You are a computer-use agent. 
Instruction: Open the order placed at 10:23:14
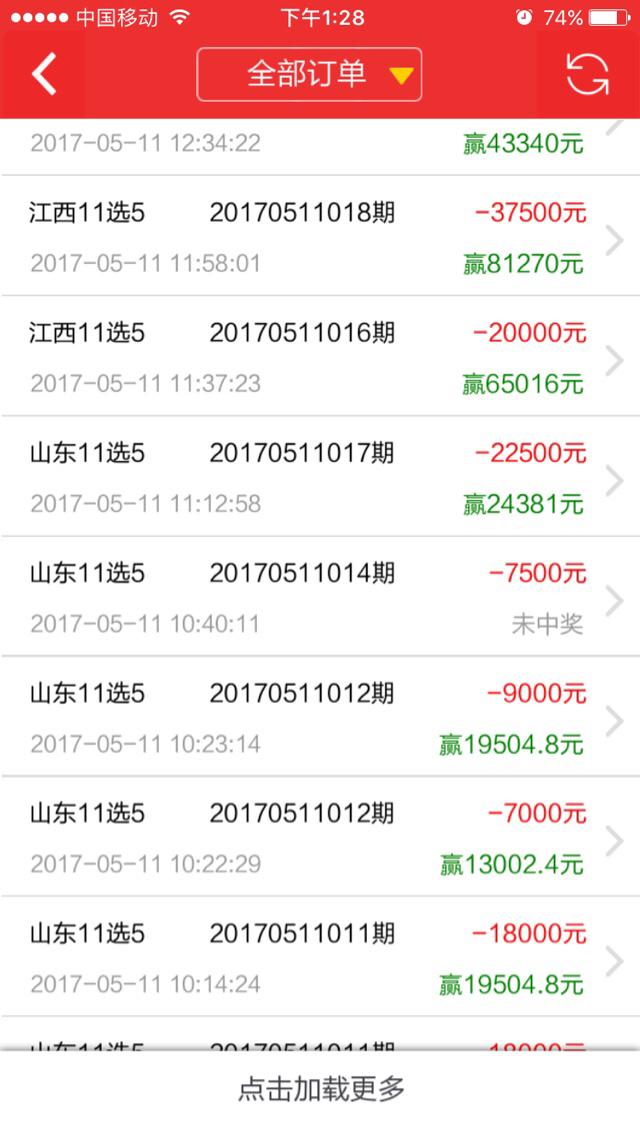pyautogui.click(x=320, y=716)
